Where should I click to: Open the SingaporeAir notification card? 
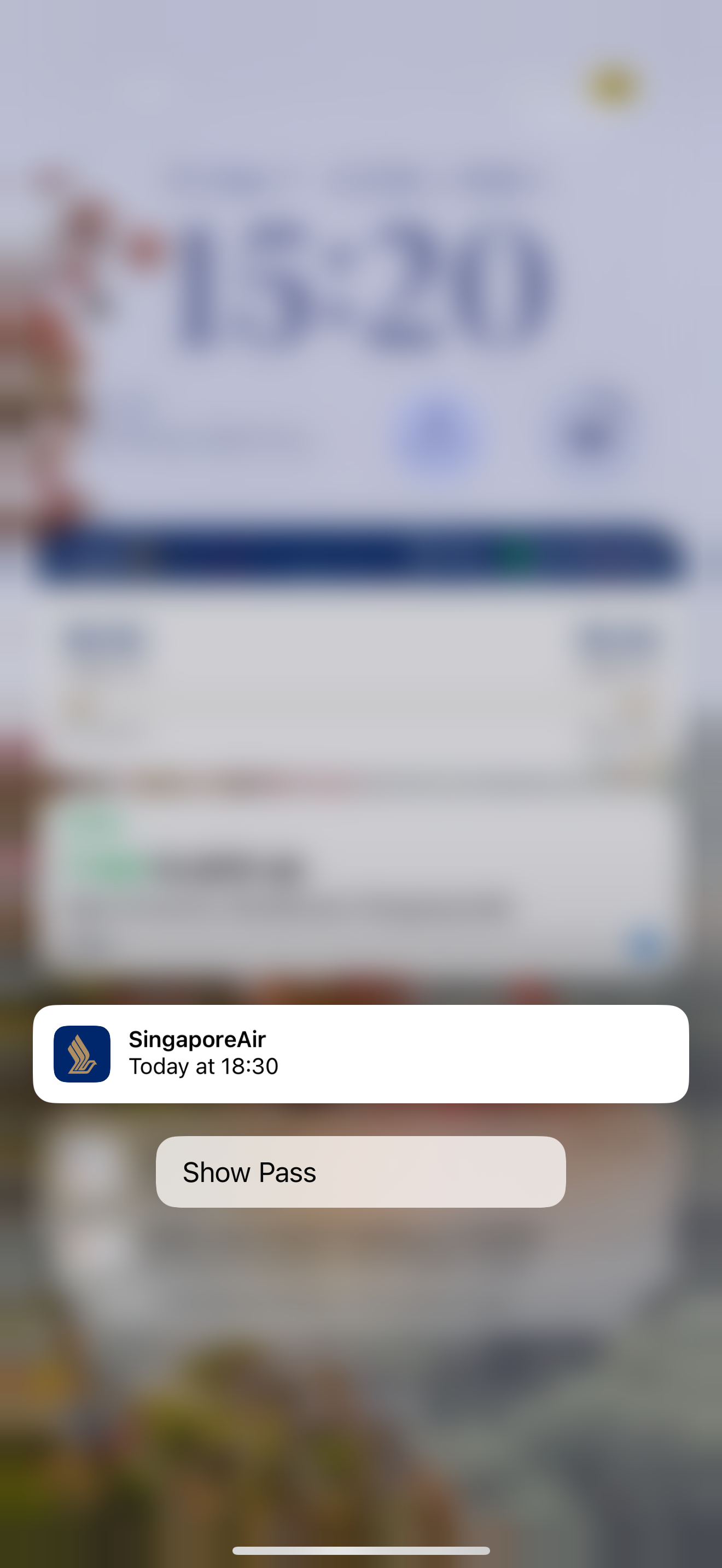pyautogui.click(x=360, y=1054)
